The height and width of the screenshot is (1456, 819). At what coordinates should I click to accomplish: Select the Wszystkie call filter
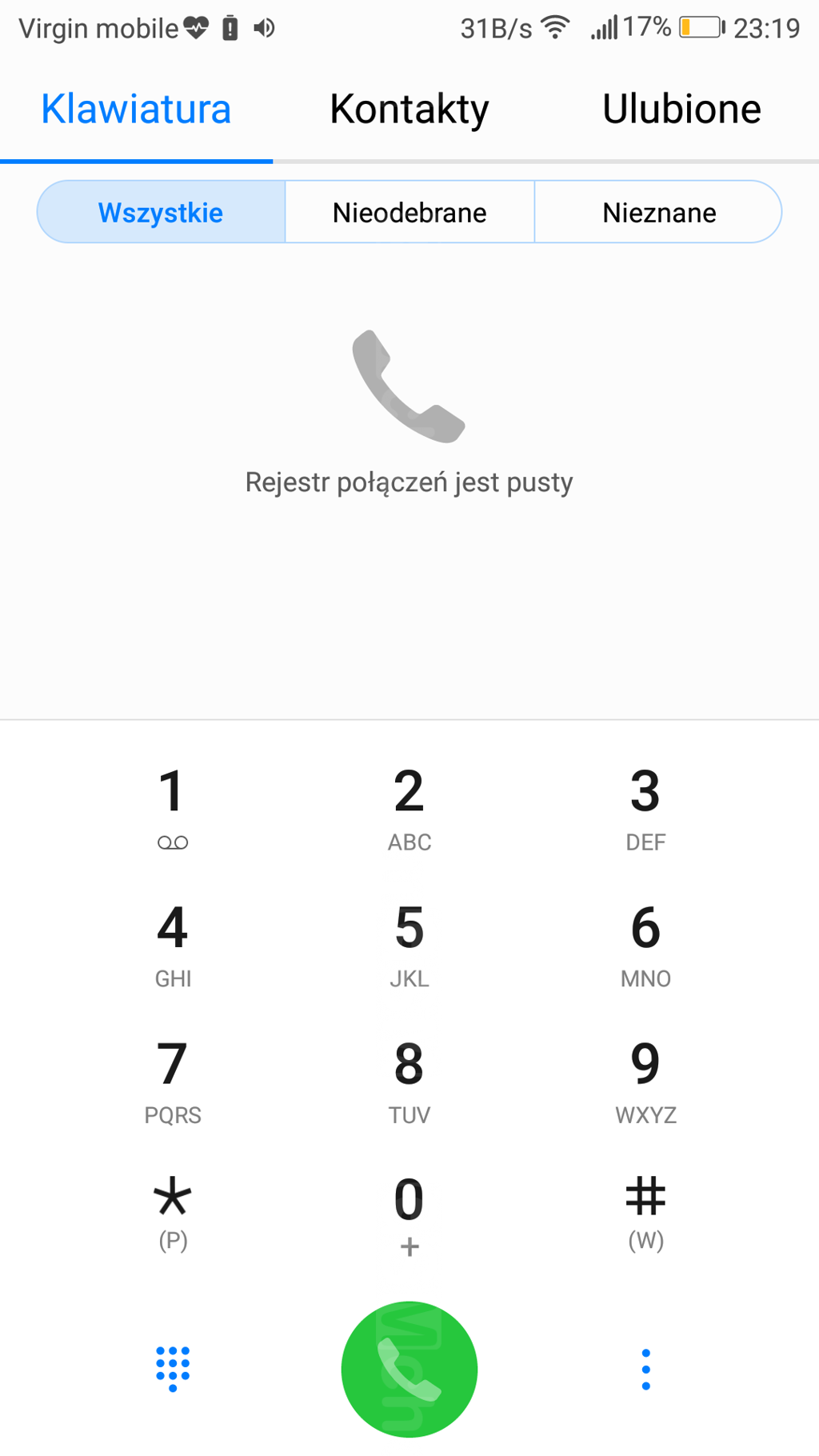coord(161,212)
